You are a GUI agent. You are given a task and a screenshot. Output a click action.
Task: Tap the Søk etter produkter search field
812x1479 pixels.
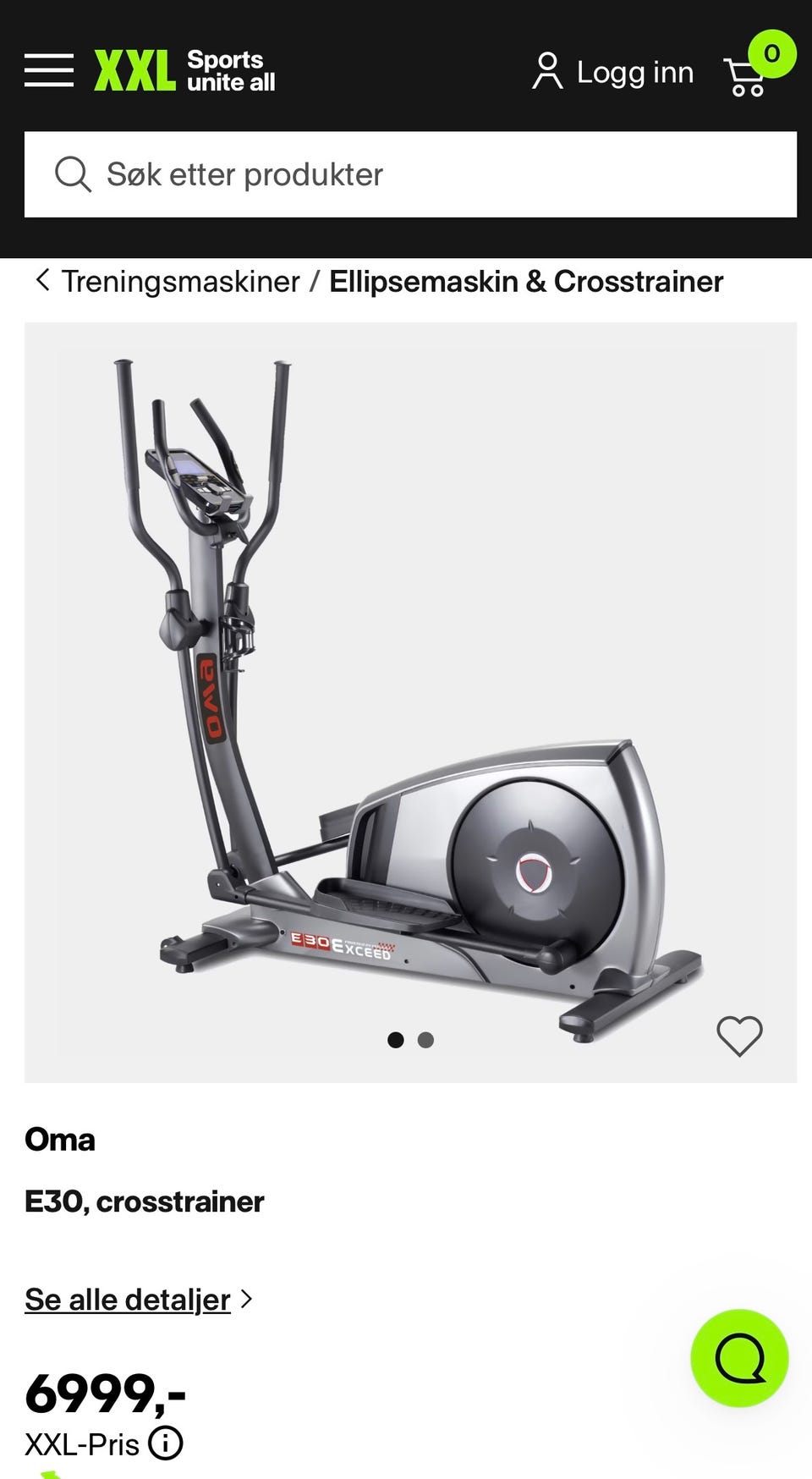[x=410, y=174]
